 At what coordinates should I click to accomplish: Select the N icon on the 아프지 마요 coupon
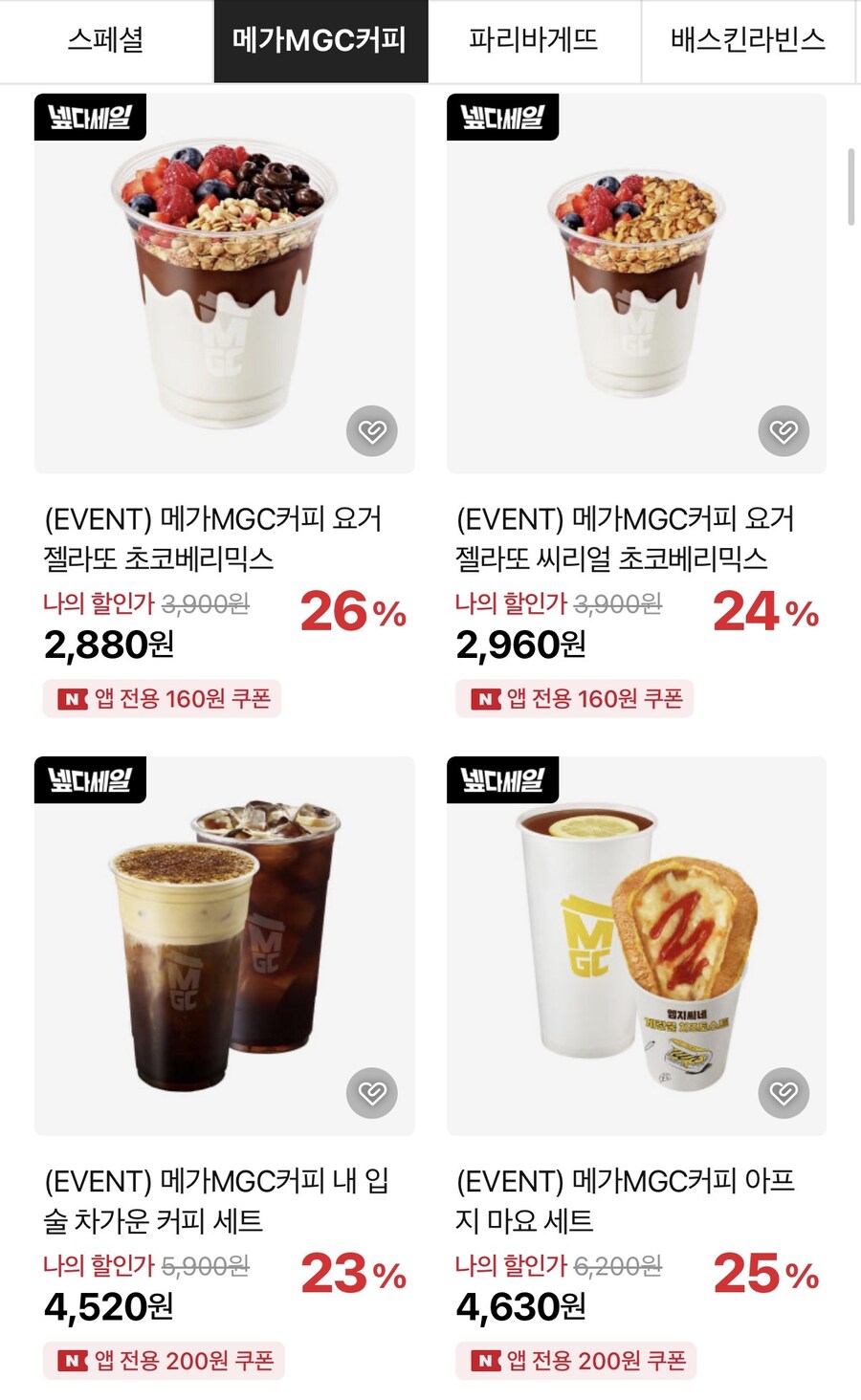pos(485,1358)
